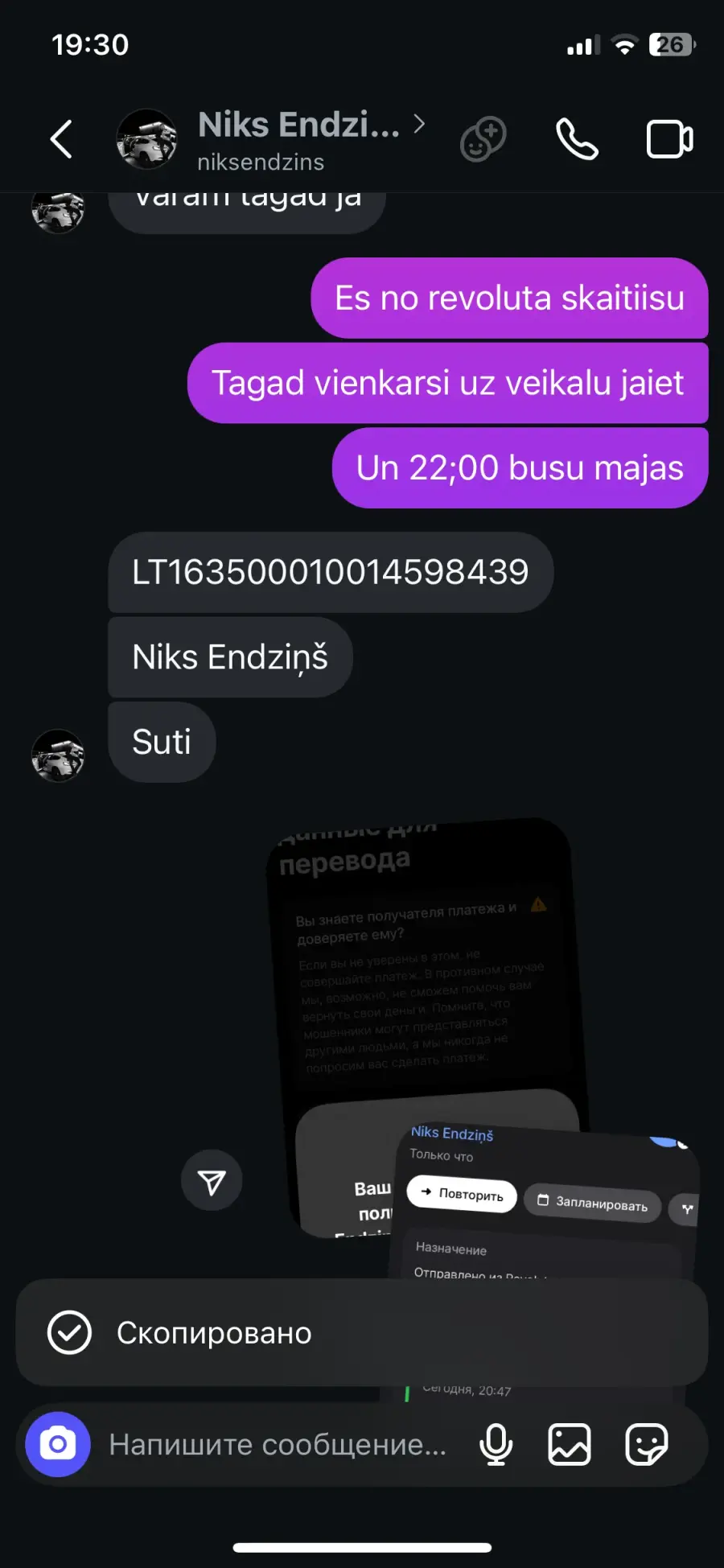Start a voice call with Niks
This screenshot has height=1568, width=724.
coord(577,139)
